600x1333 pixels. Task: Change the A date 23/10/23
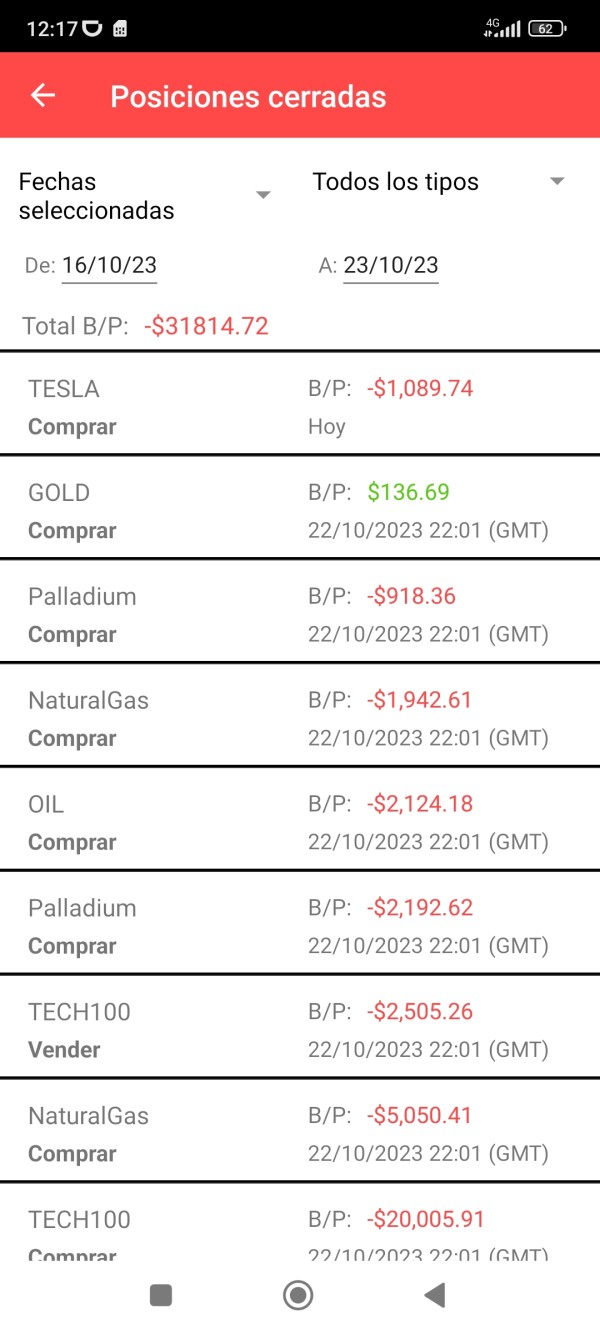391,266
